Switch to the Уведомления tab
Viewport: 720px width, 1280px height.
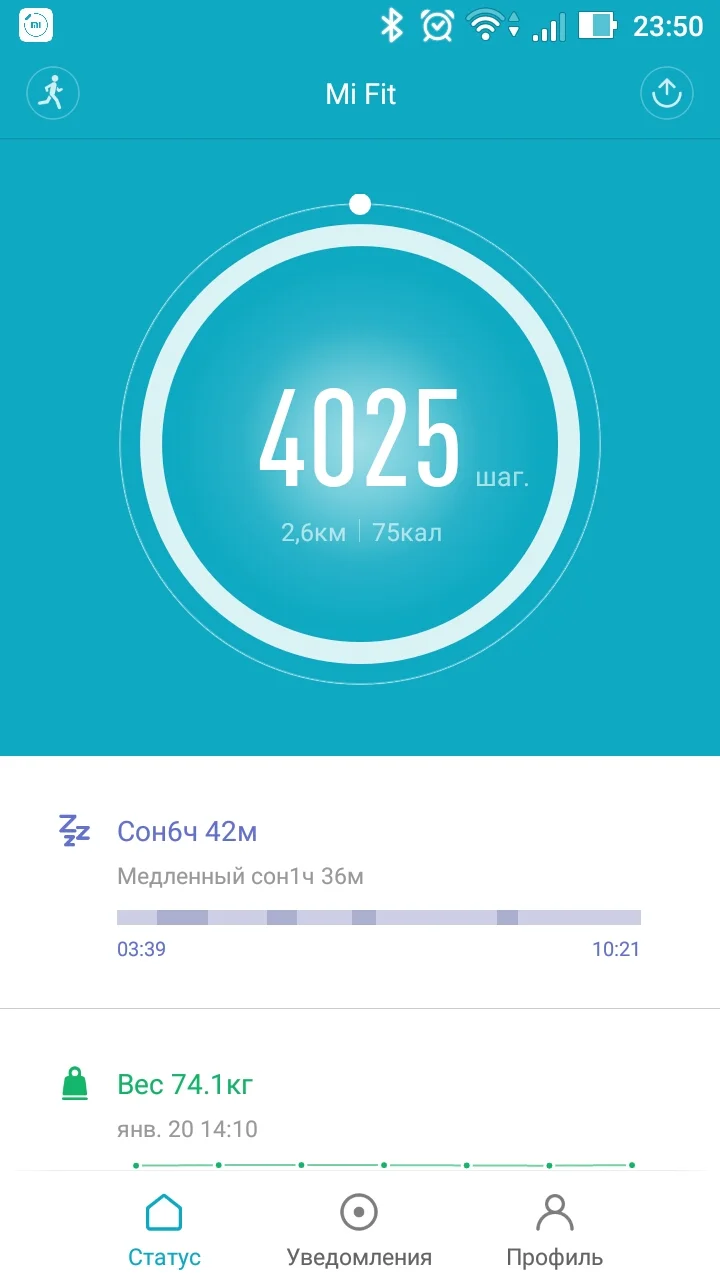pos(359,1229)
